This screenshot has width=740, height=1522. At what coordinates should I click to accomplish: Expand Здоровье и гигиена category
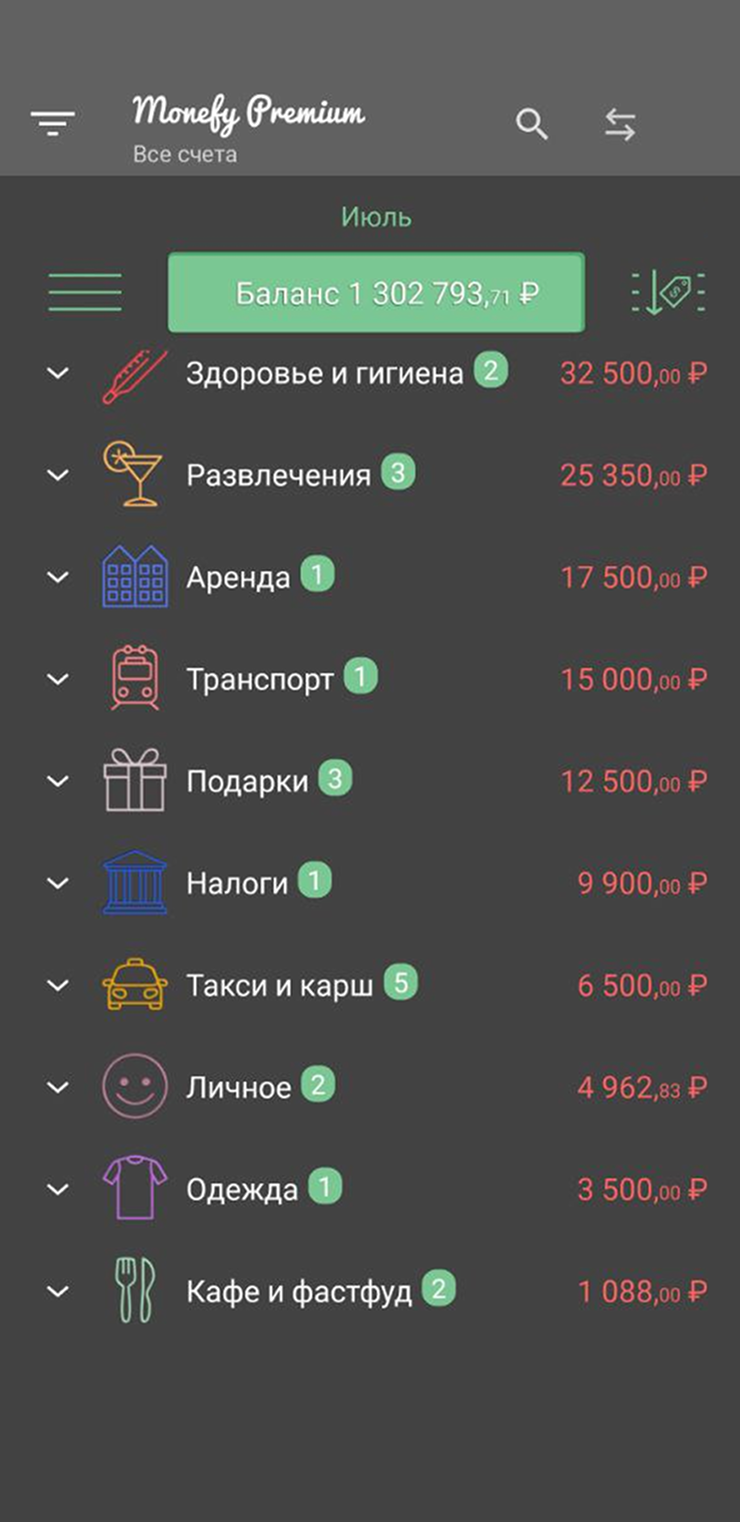(x=59, y=373)
